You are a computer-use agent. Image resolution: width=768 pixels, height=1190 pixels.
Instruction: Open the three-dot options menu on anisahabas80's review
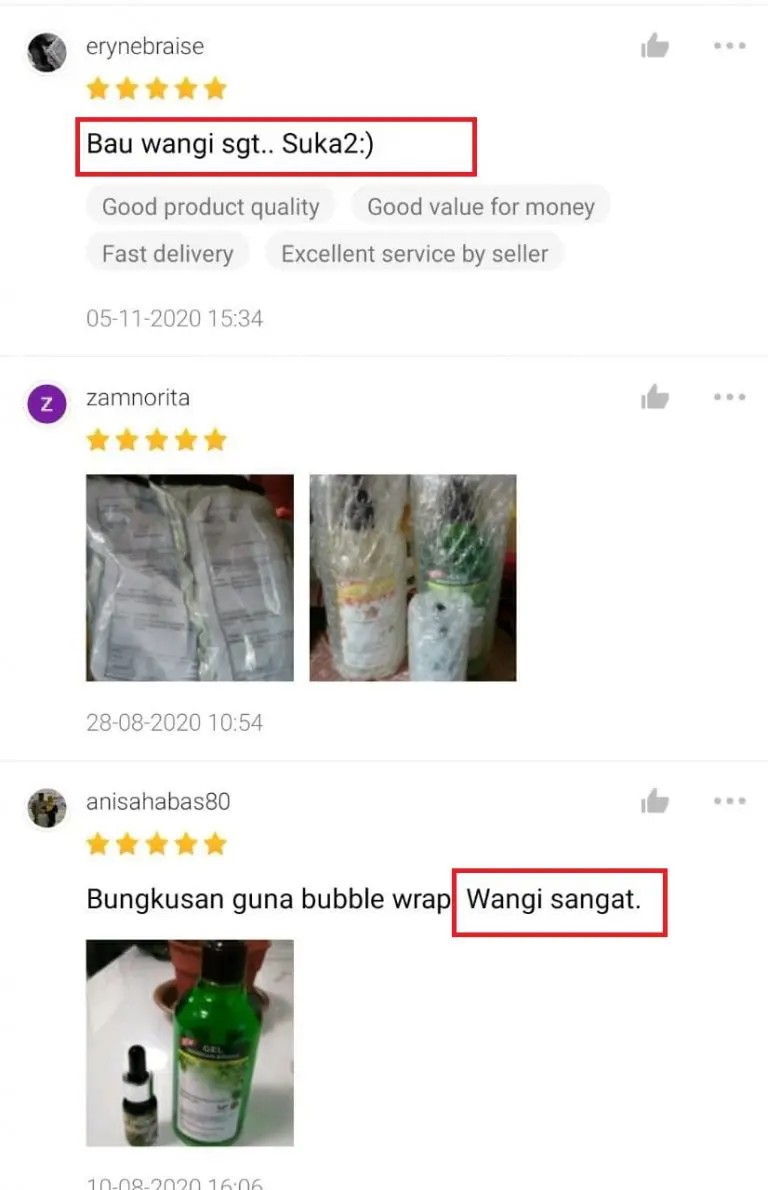(x=730, y=800)
